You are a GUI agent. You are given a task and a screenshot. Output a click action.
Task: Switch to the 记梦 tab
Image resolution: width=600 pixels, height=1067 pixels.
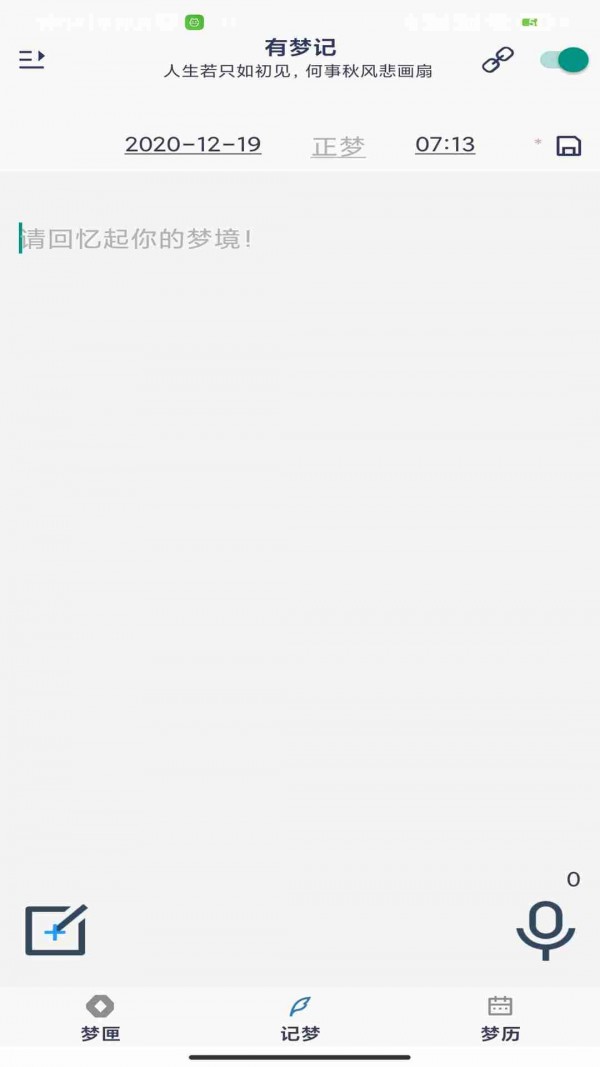(300, 1017)
